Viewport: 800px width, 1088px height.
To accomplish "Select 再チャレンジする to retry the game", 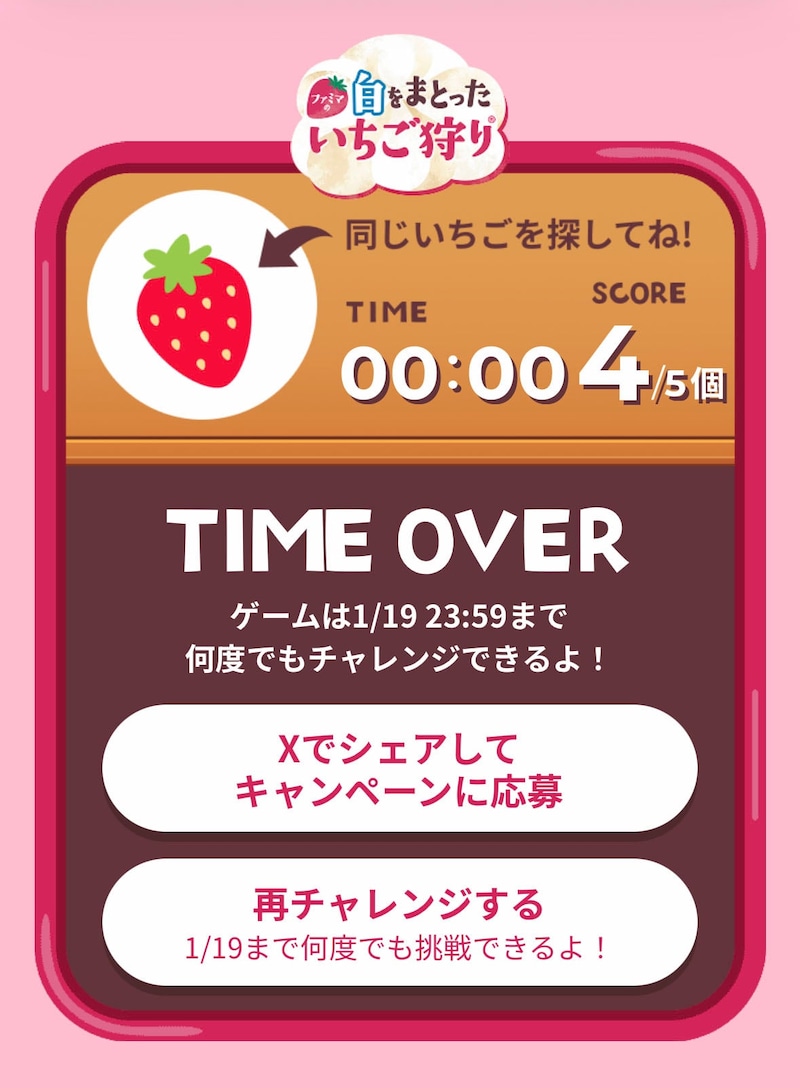I will tap(399, 921).
